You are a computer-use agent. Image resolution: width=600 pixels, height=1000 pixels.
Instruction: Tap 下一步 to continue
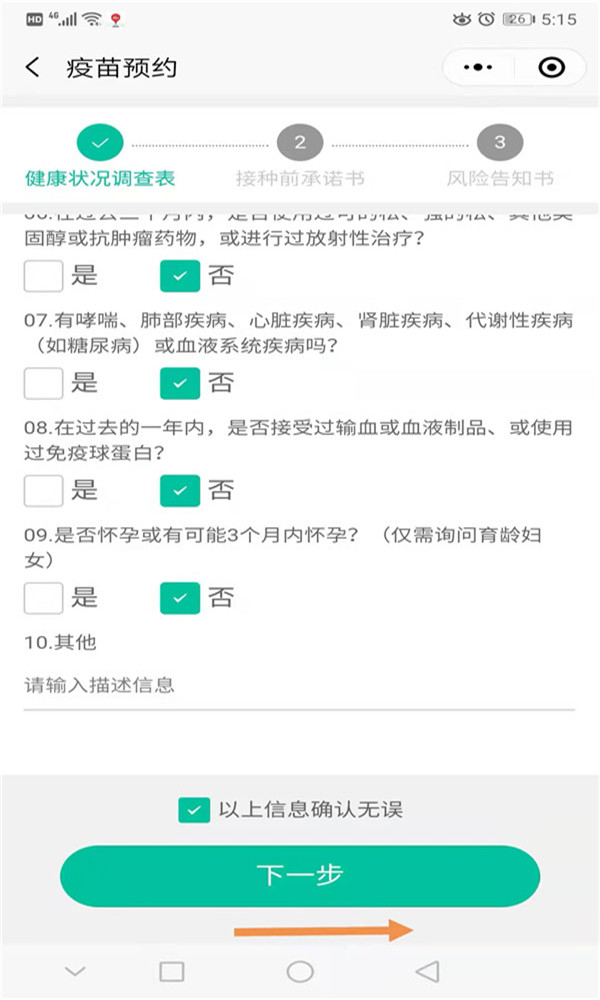(300, 876)
